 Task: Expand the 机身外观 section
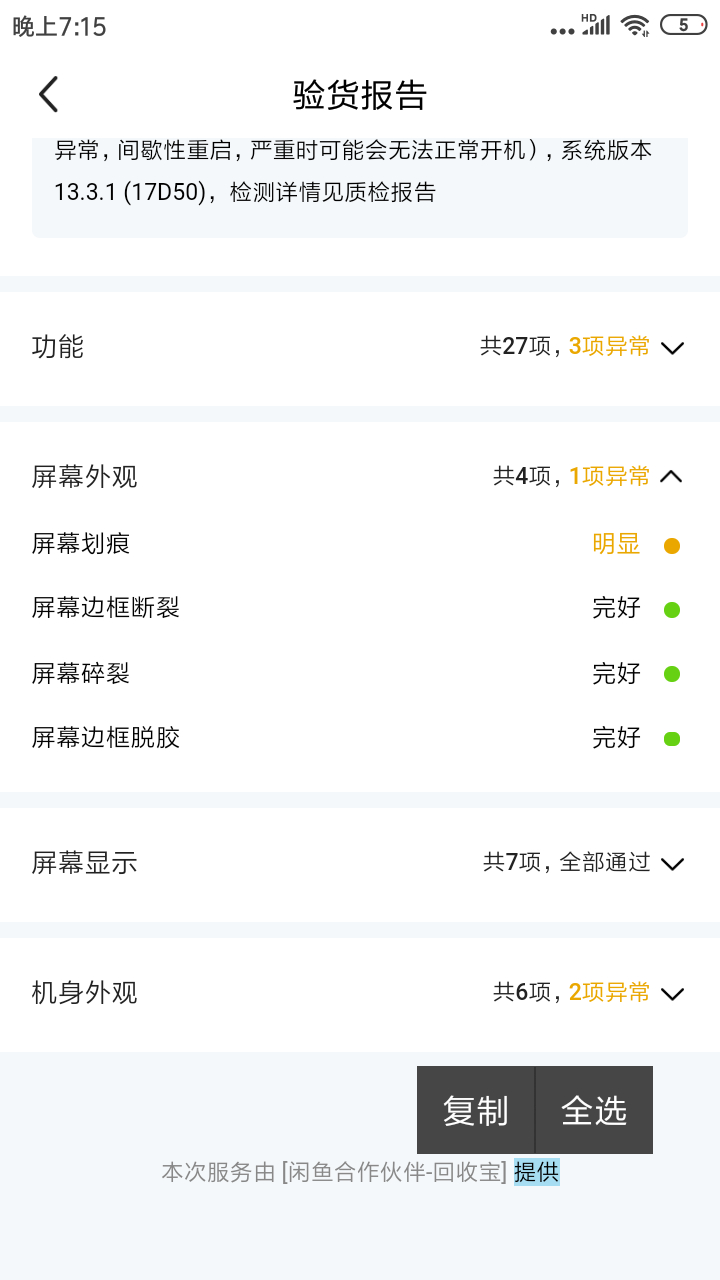coord(360,993)
